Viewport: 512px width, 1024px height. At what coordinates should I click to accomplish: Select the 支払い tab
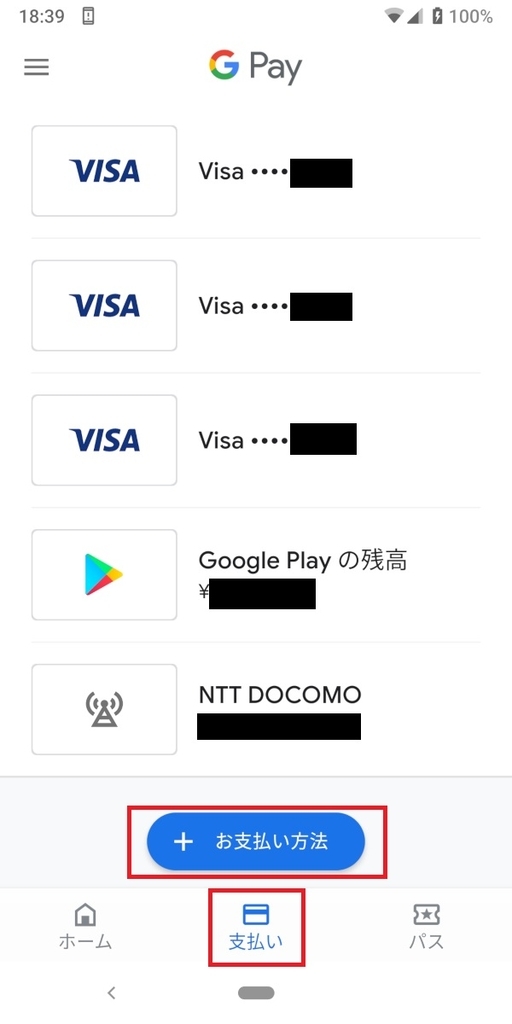256,927
